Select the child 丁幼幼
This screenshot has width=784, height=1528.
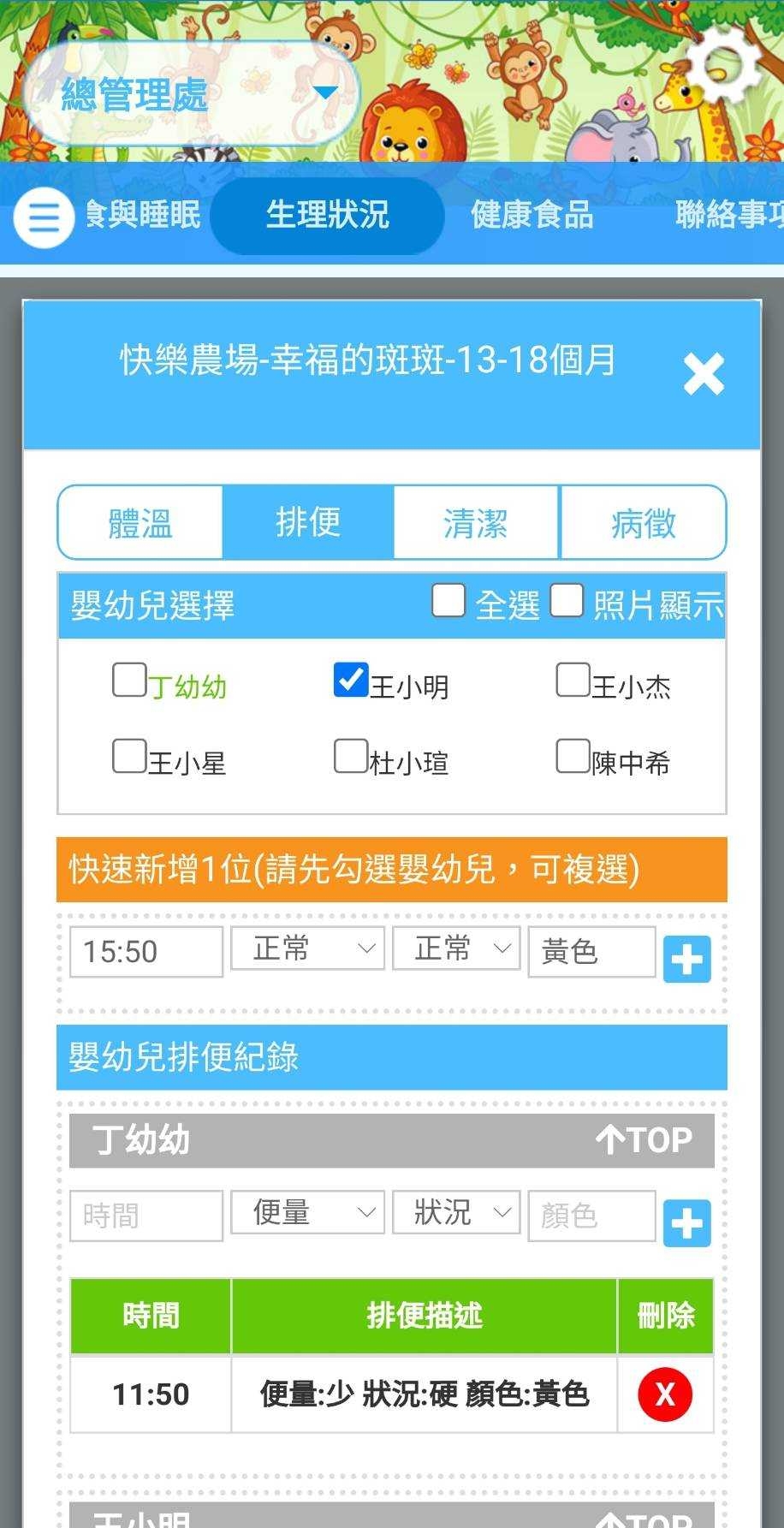(x=129, y=681)
